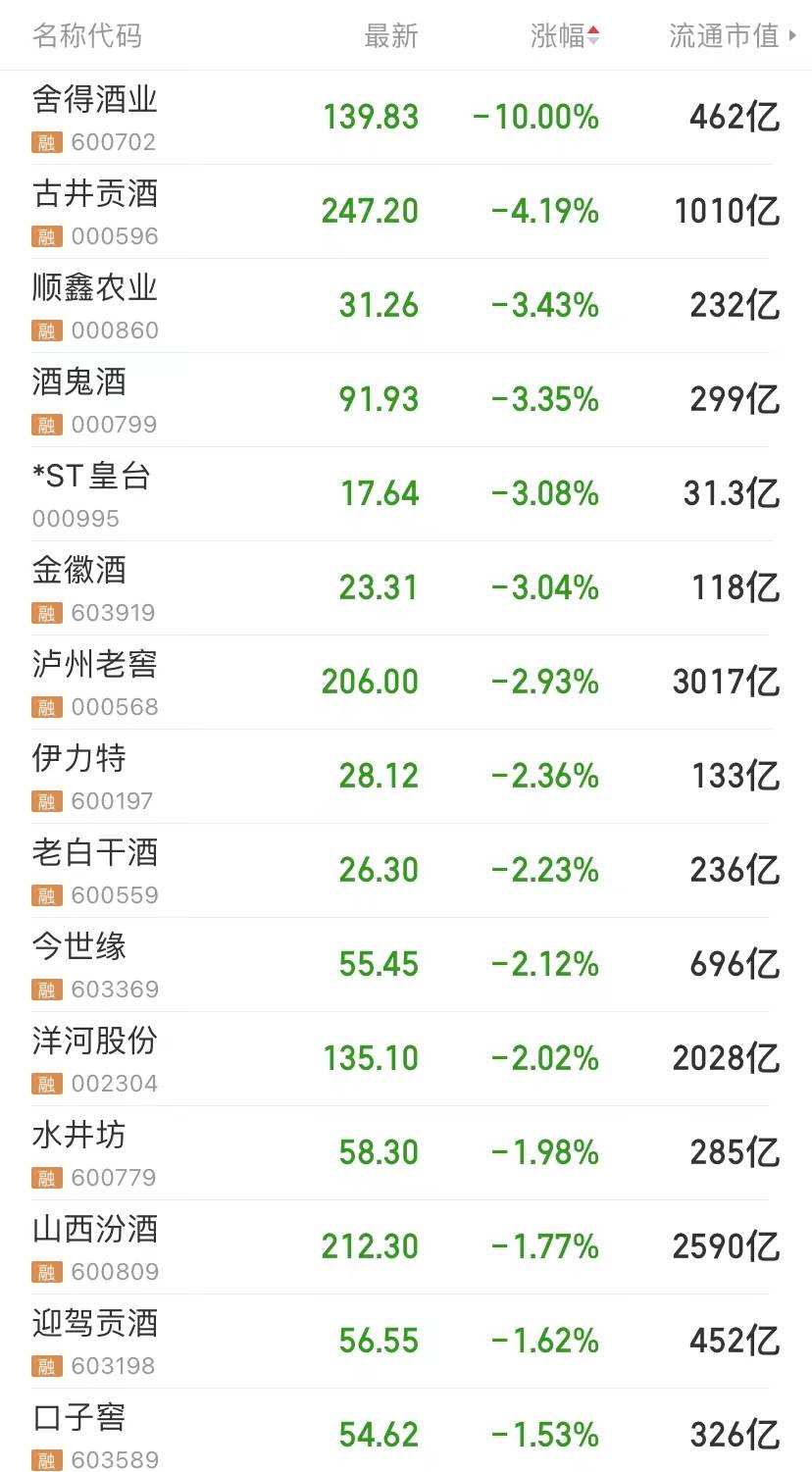This screenshot has height=1472, width=812.
Task: View 今世缘 stock page
Action: [x=406, y=965]
